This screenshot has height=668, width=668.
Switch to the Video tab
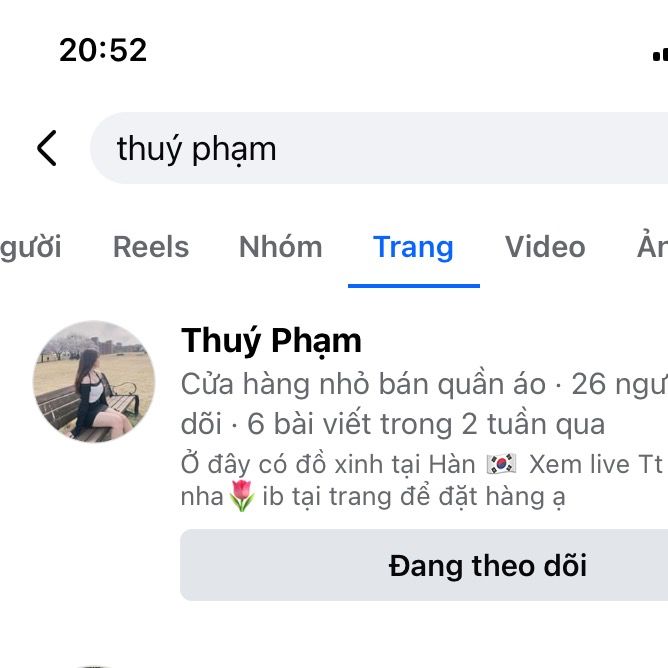[545, 247]
